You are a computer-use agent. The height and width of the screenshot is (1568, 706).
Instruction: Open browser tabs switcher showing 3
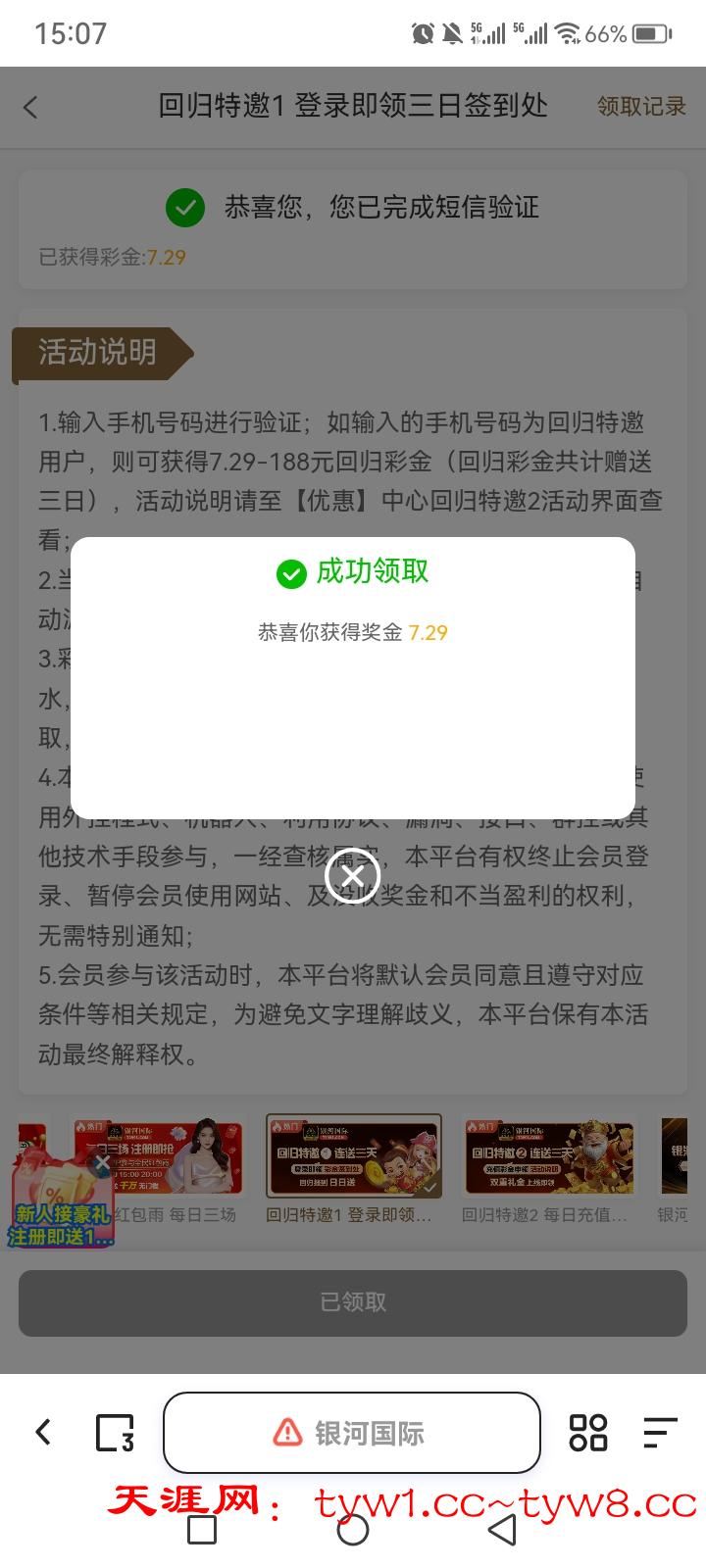pos(115,1432)
